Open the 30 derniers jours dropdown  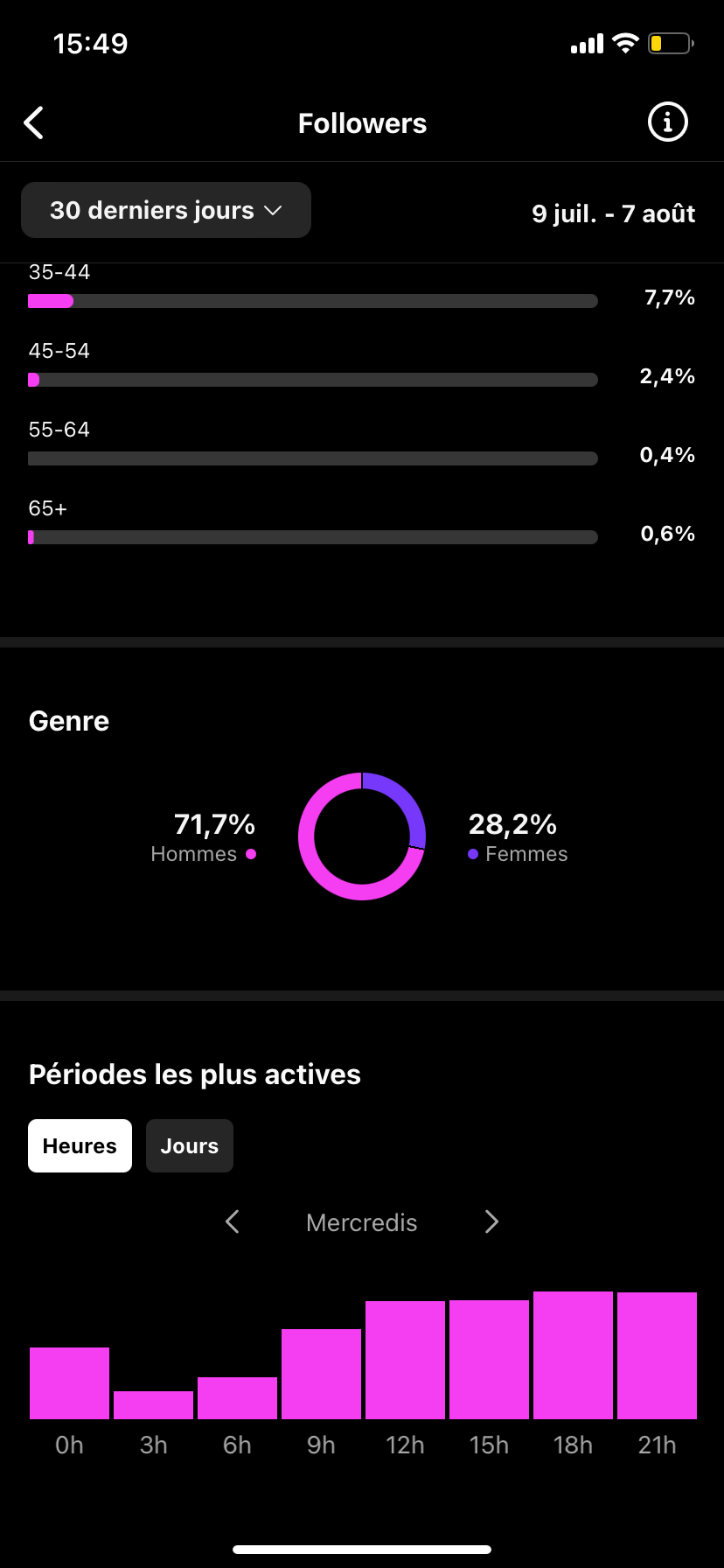(166, 210)
